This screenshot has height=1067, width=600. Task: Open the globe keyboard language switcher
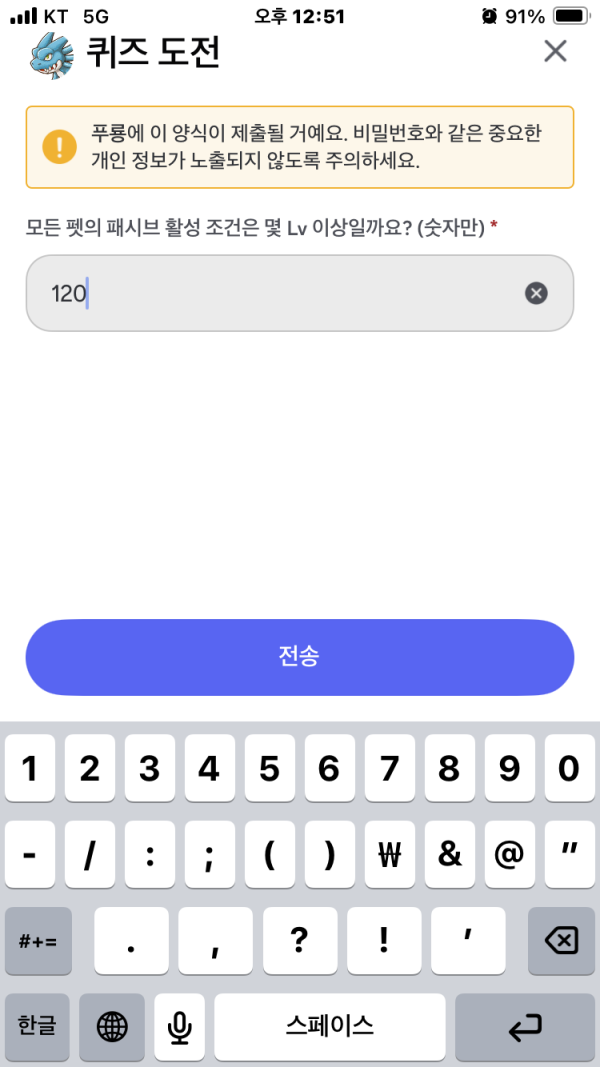(112, 1026)
